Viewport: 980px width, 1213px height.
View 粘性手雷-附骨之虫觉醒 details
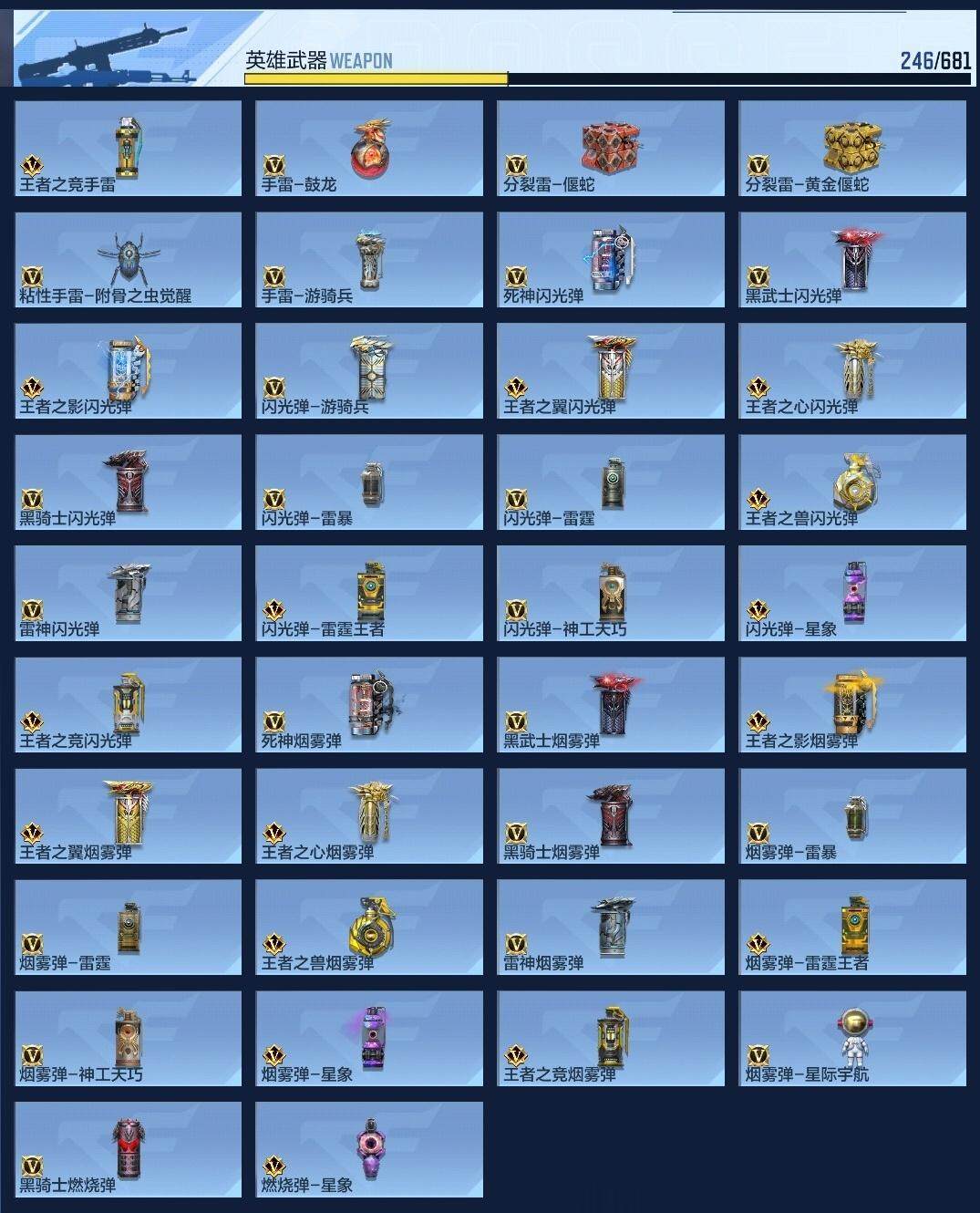coord(128,259)
